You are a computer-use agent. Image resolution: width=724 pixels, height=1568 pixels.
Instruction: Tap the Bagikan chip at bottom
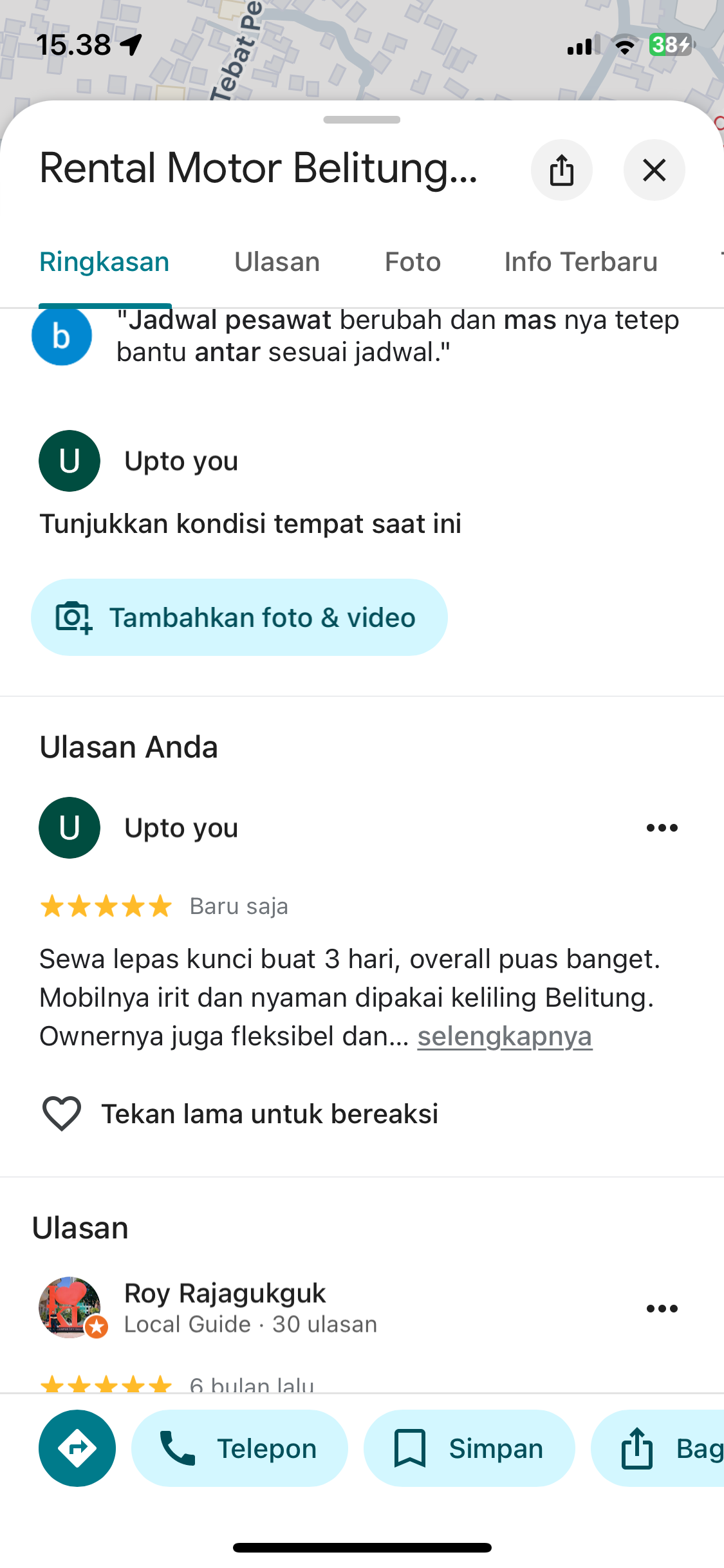point(658,1448)
